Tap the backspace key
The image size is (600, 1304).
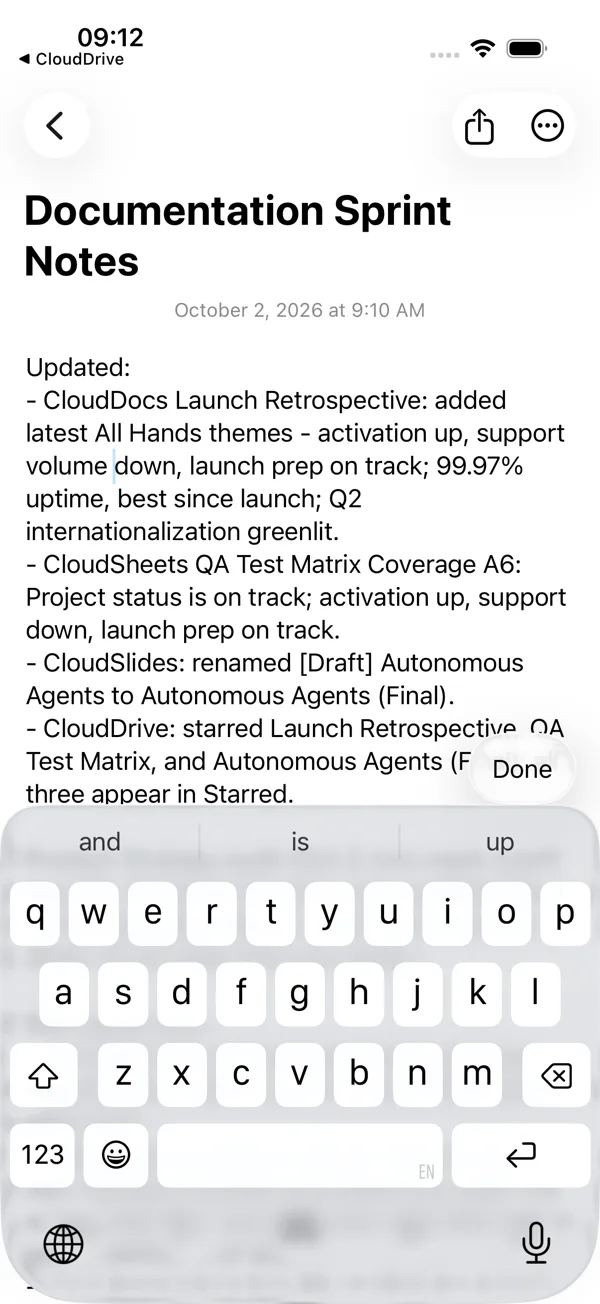pos(555,1075)
